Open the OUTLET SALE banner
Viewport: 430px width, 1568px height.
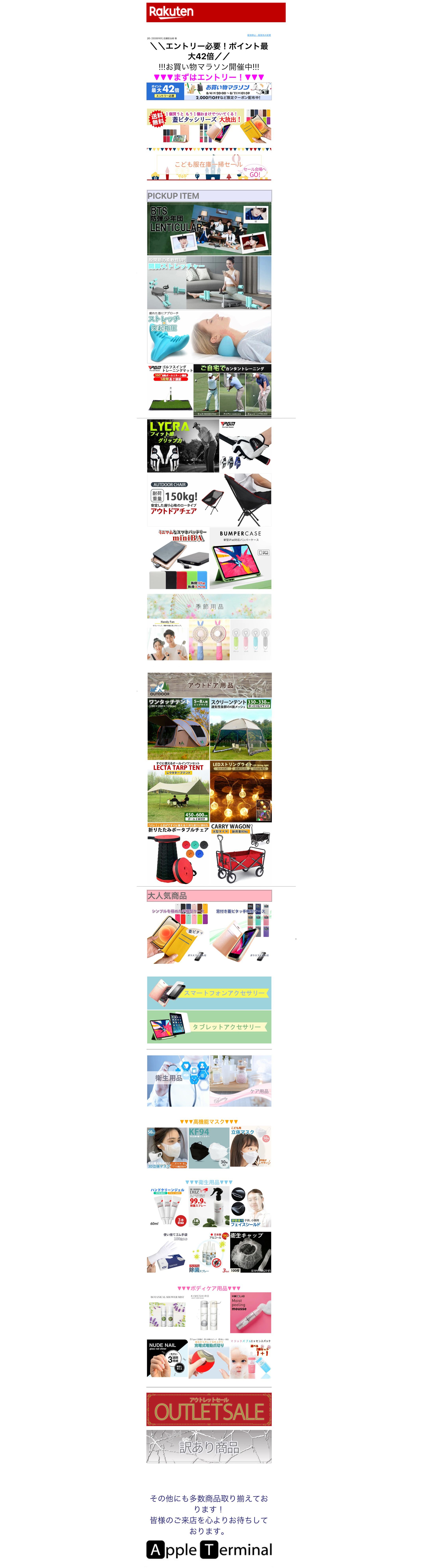209,1409
